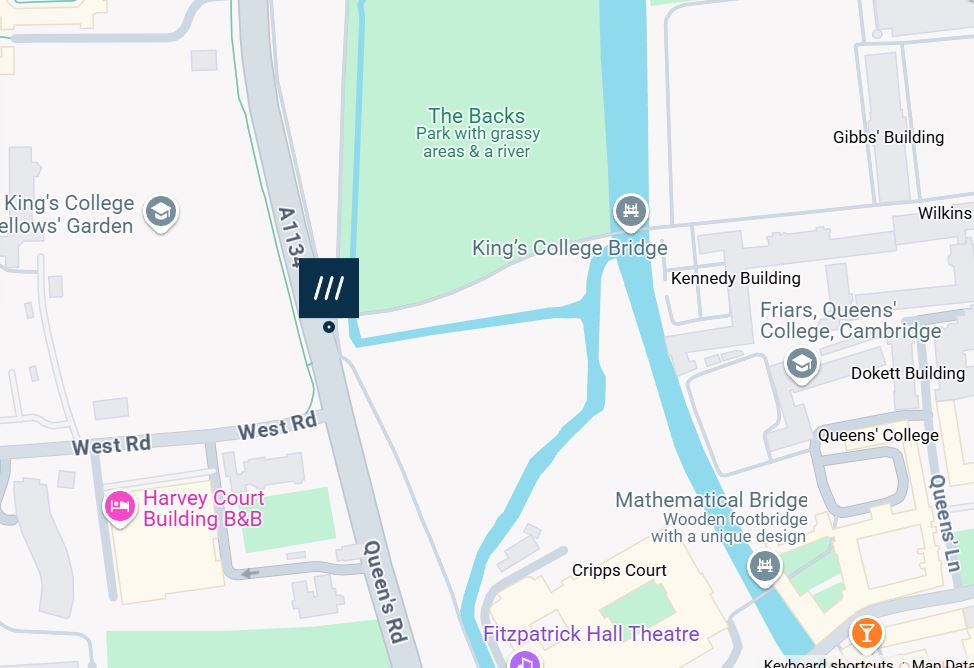This screenshot has height=668, width=974.
Task: Open Friars, Queens' College marker
Action: (x=800, y=364)
